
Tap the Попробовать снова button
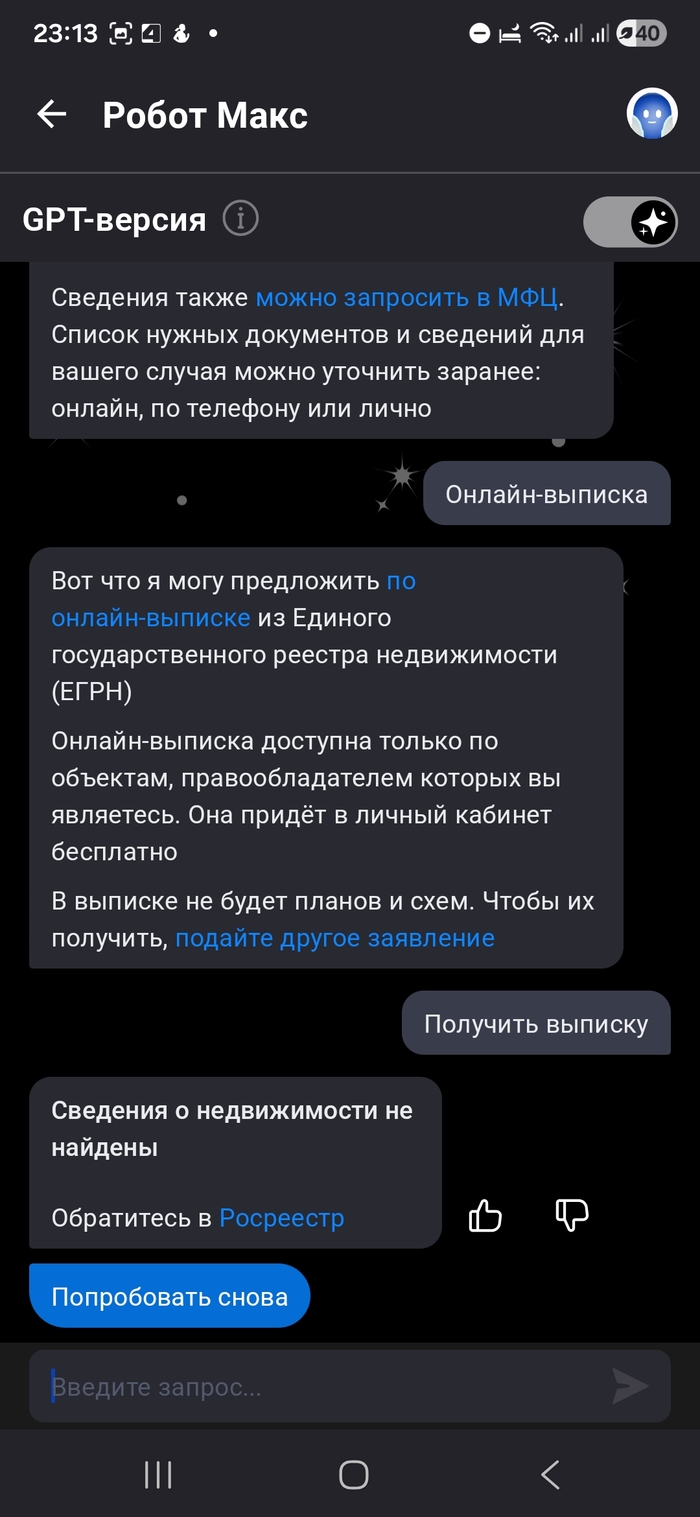point(170,1297)
